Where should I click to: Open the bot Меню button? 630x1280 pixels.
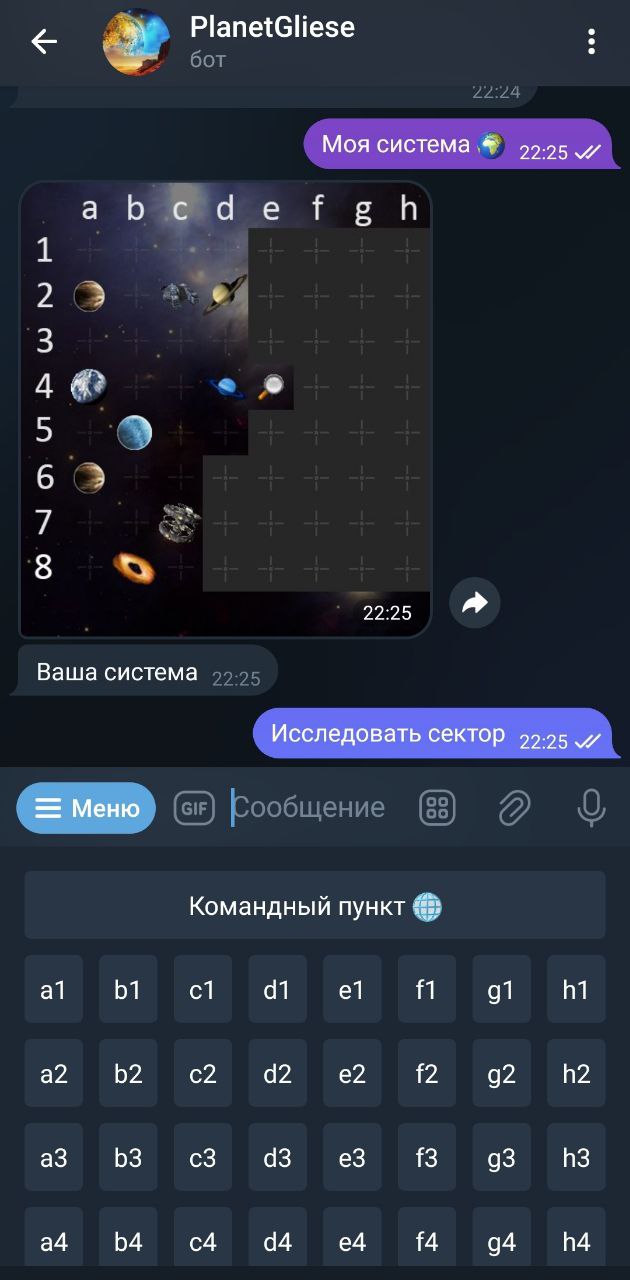tap(86, 807)
